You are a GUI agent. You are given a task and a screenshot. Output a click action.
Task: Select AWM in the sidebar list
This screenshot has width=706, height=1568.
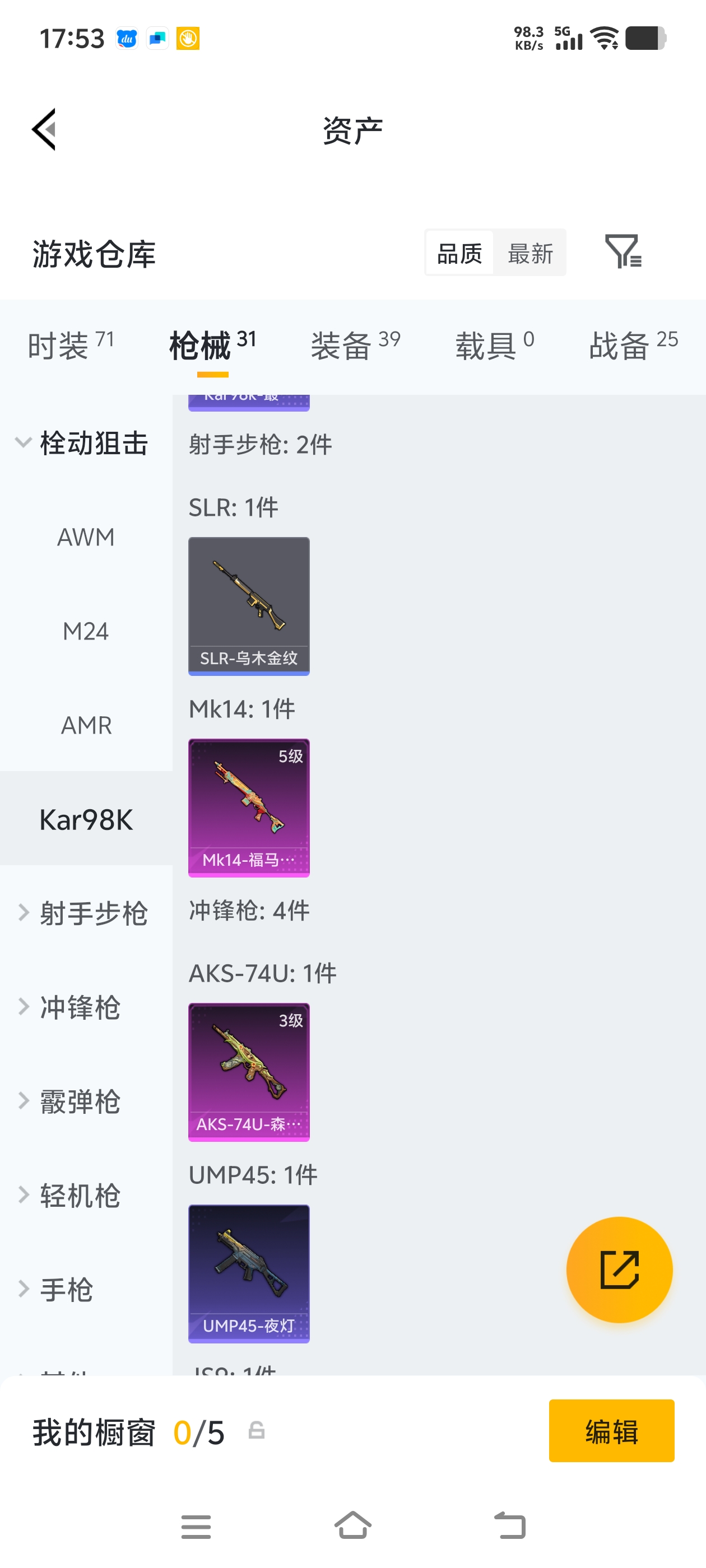pos(86,537)
